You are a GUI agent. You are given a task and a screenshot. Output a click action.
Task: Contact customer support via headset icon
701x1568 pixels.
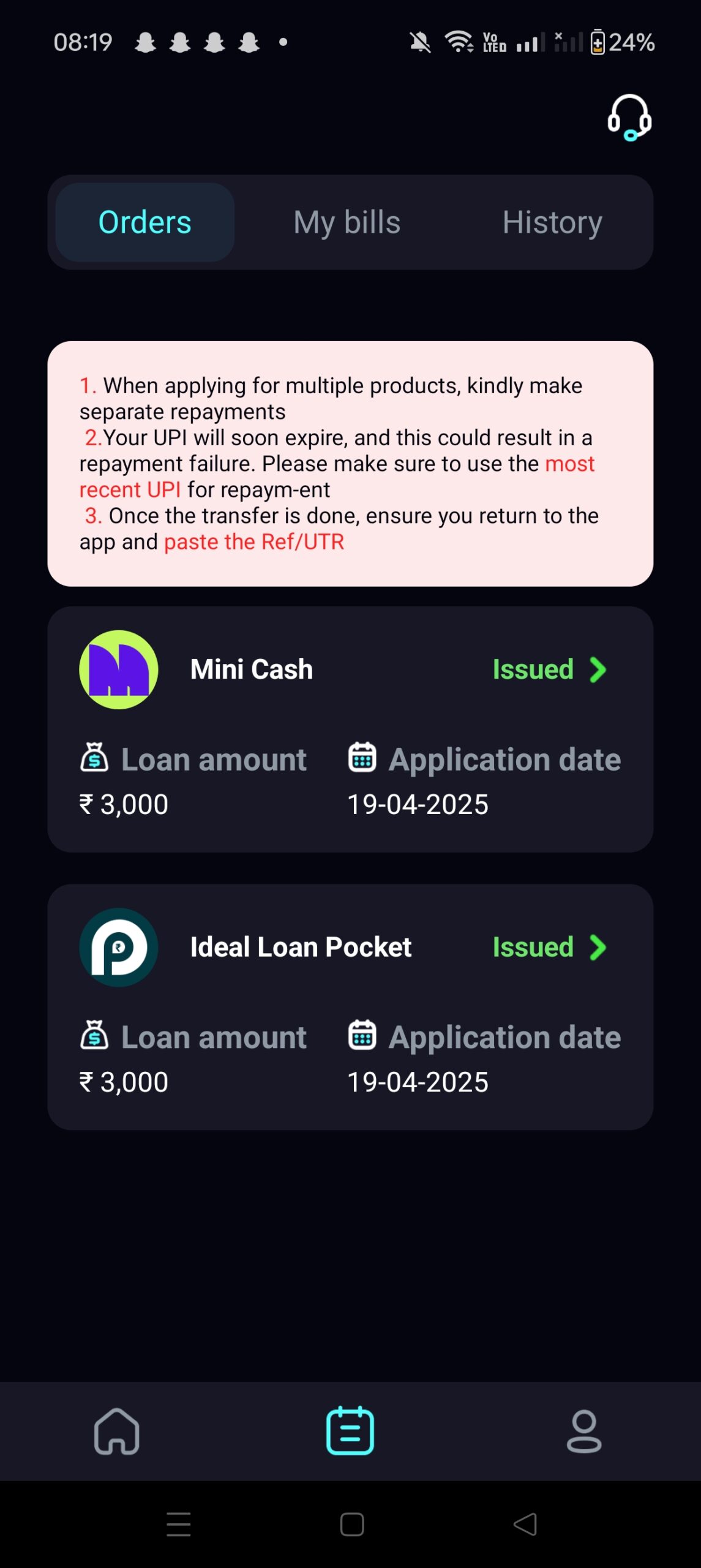[629, 117]
